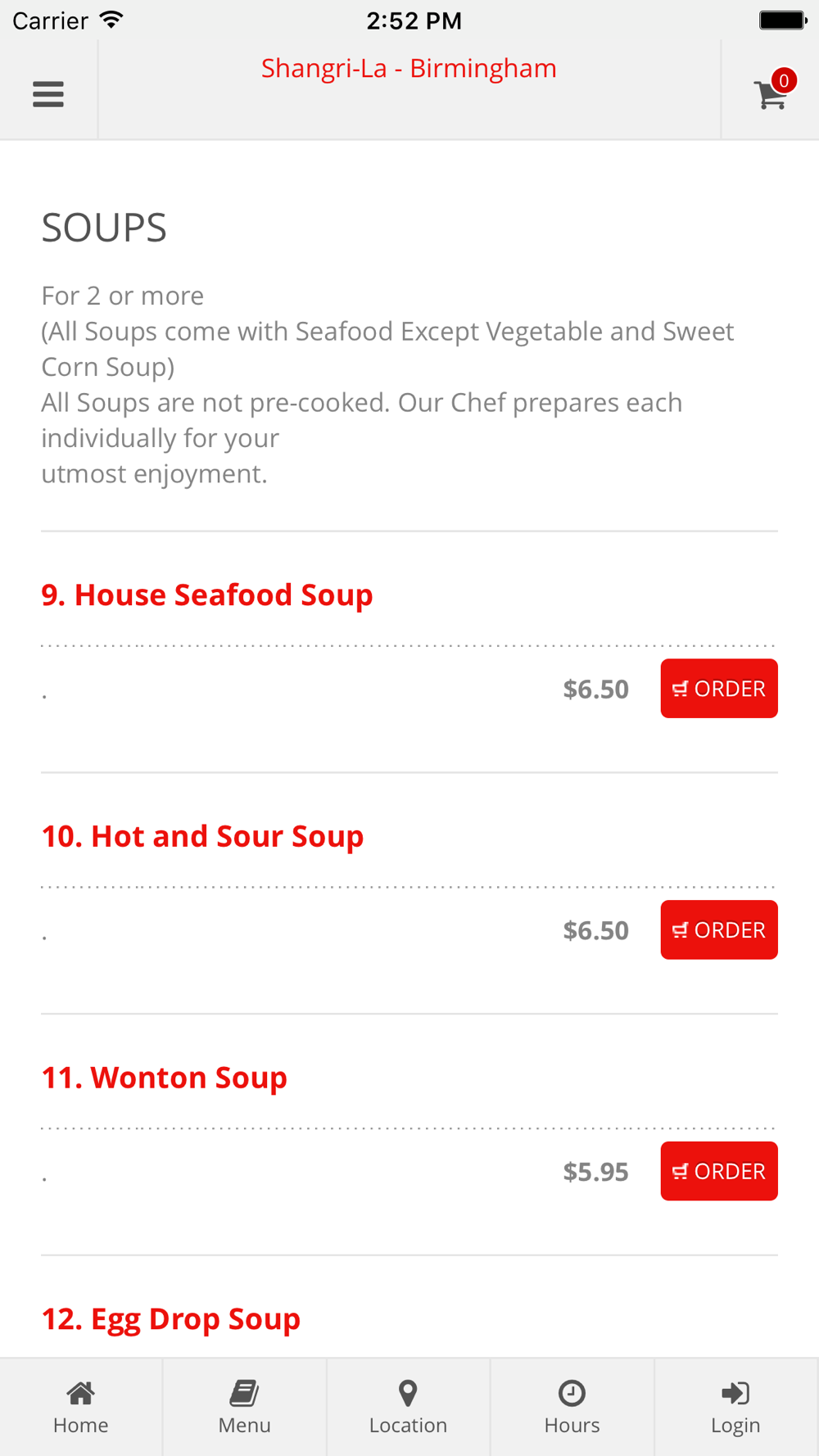The height and width of the screenshot is (1456, 819).
Task: Check the Hours tab
Action: click(x=572, y=1407)
